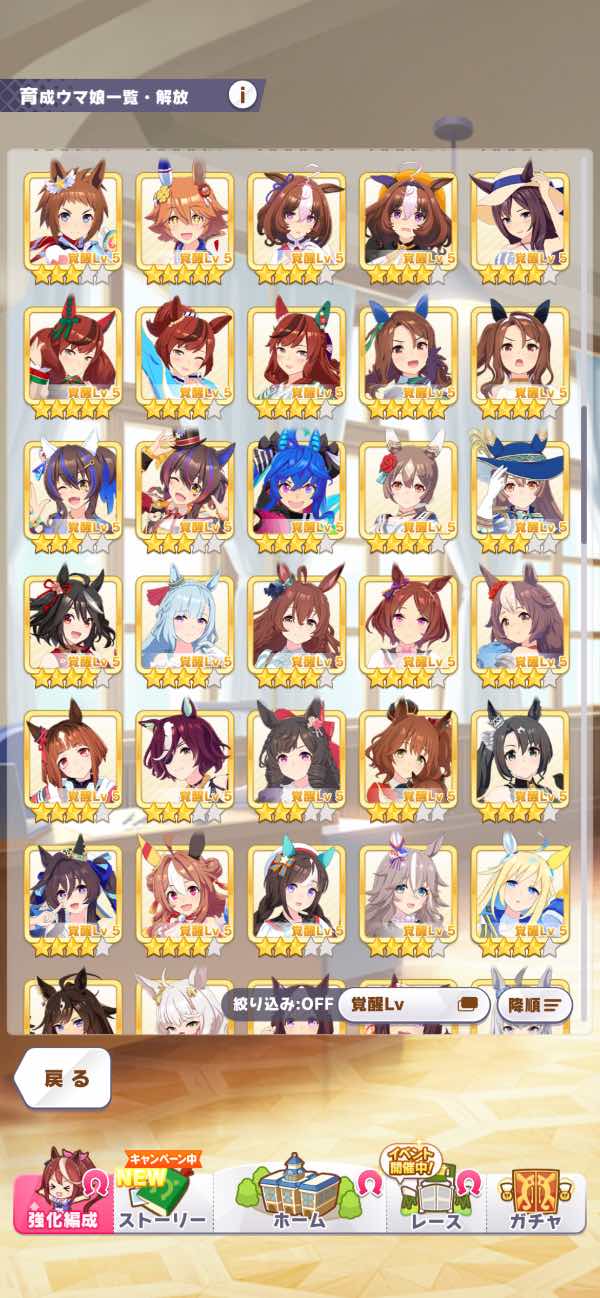The width and height of the screenshot is (600, 1298).
Task: Switch to the 強化編成 tab
Action: tap(62, 1195)
